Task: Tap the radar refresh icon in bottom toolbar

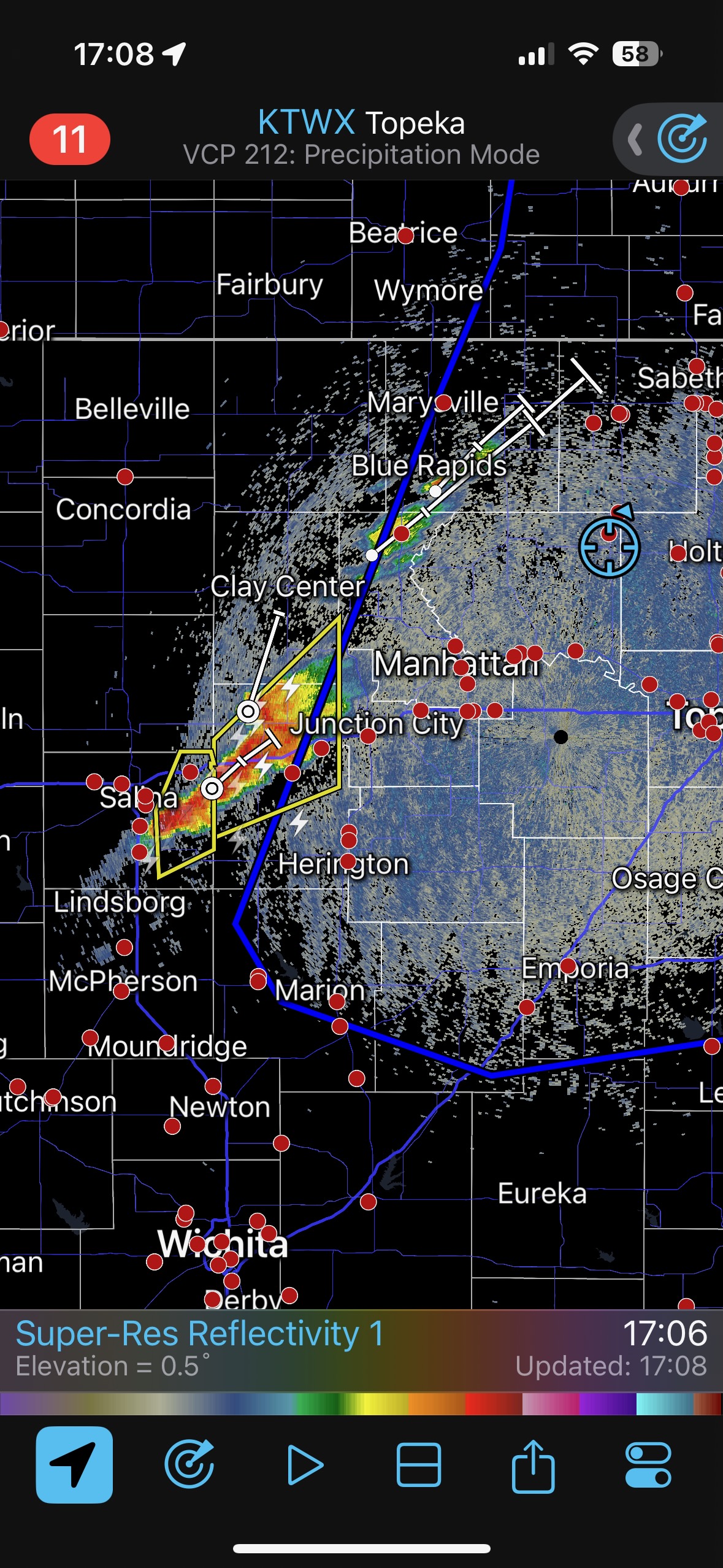Action: coord(189,1465)
